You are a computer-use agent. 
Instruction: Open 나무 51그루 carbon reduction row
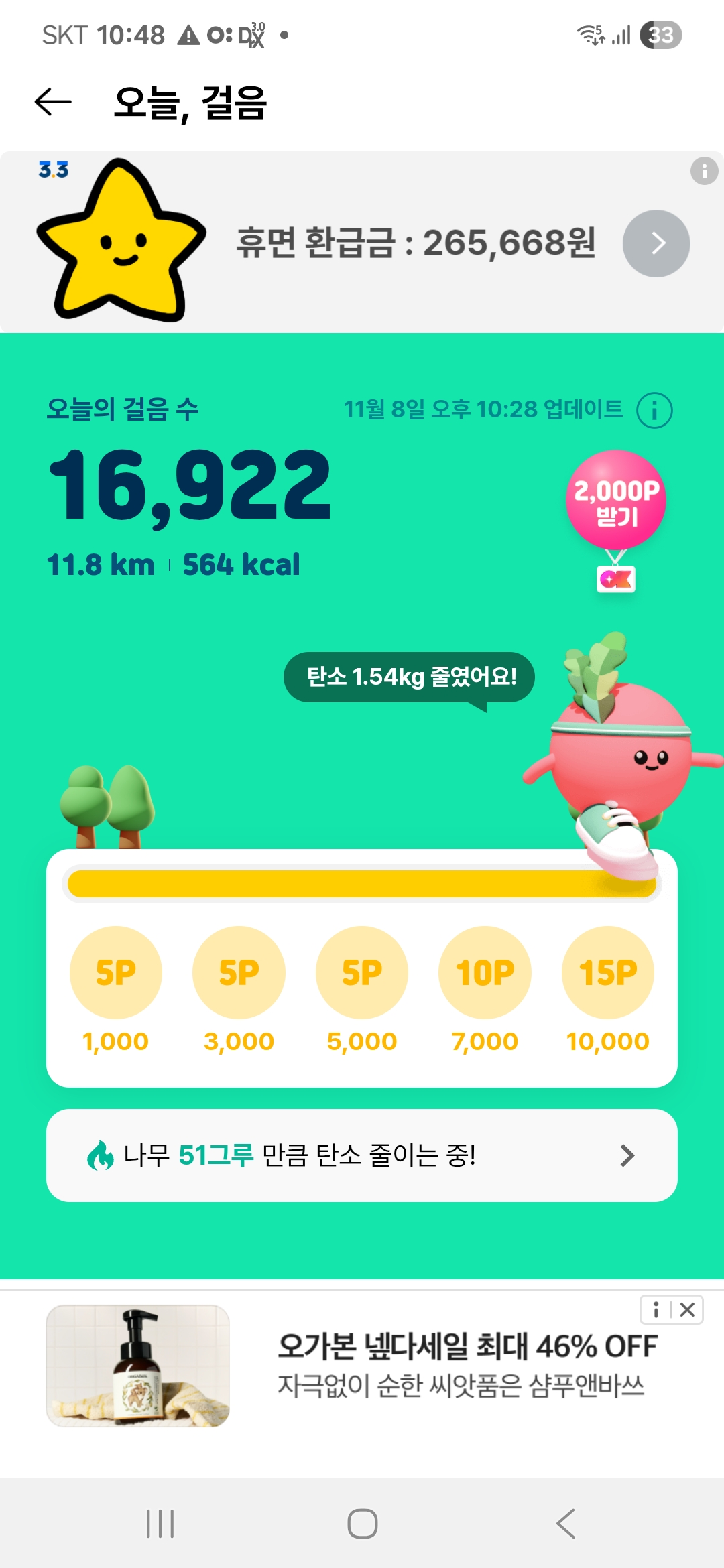tap(362, 1155)
